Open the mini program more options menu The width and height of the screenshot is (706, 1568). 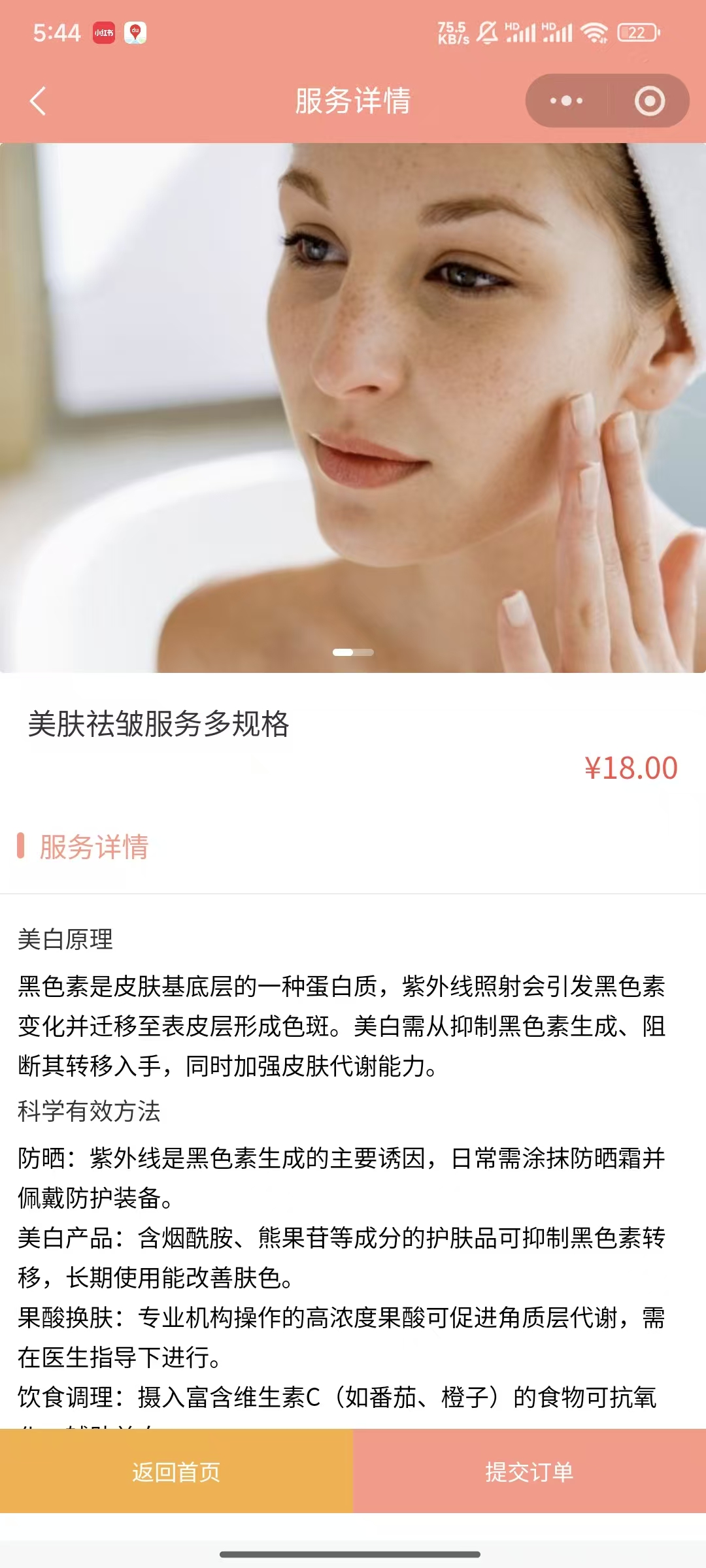pyautogui.click(x=566, y=101)
